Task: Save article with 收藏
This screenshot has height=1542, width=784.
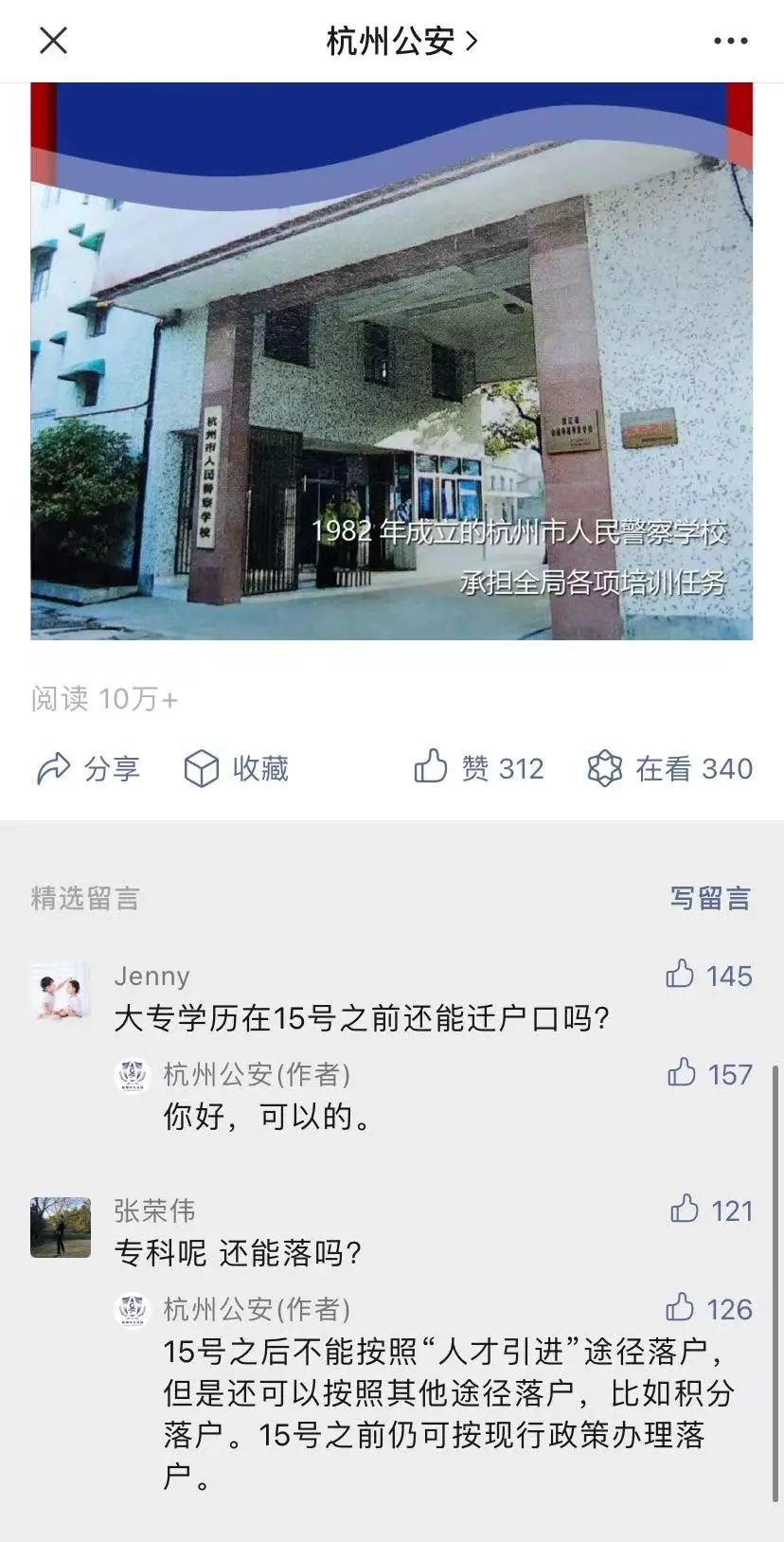Action: pyautogui.click(x=236, y=768)
